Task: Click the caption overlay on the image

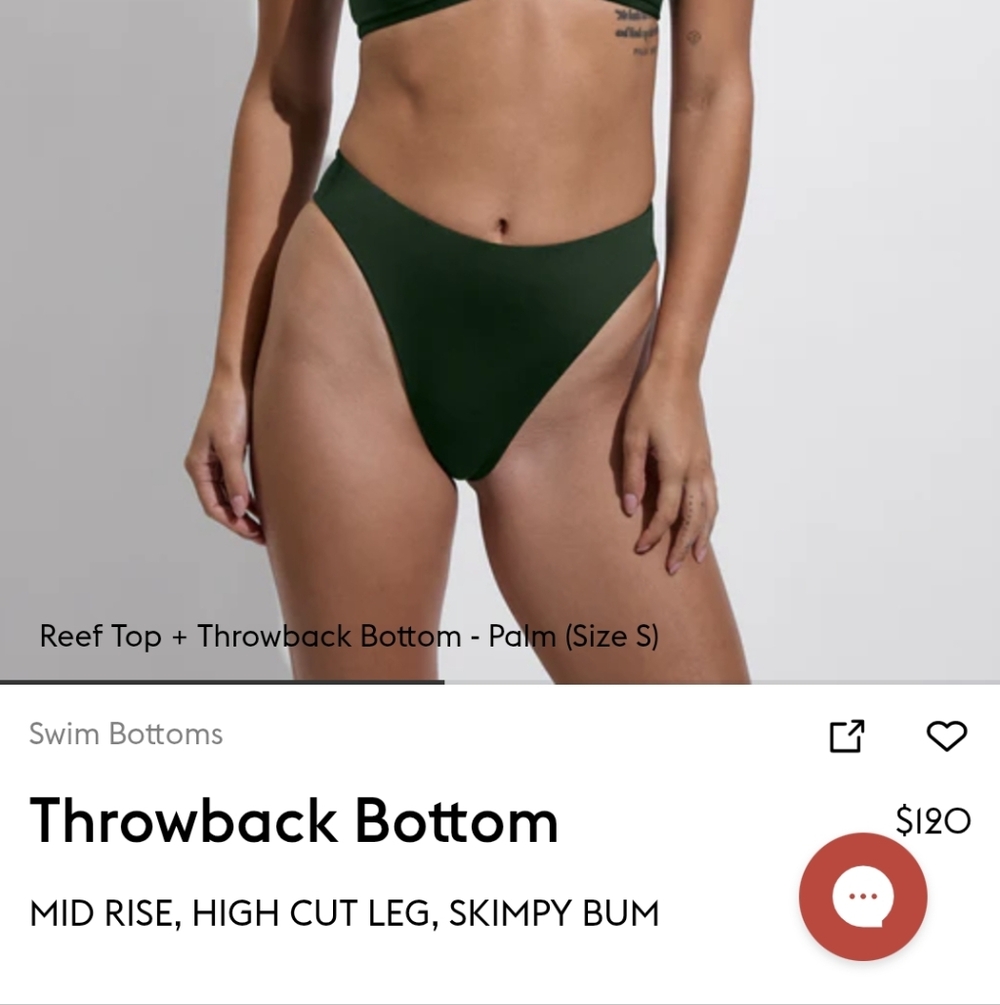Action: 349,636
